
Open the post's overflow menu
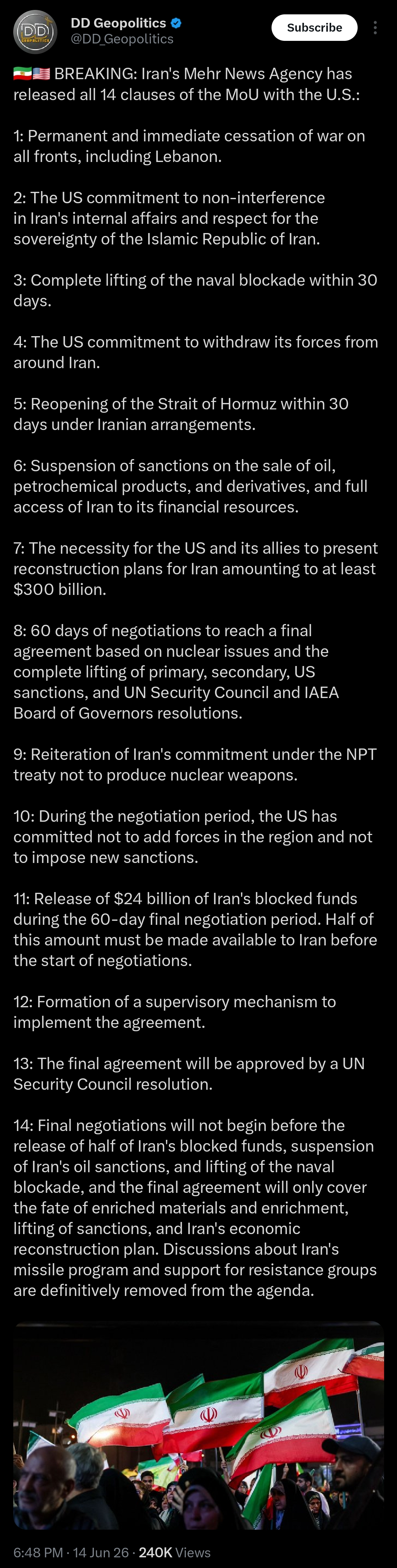[x=375, y=27]
